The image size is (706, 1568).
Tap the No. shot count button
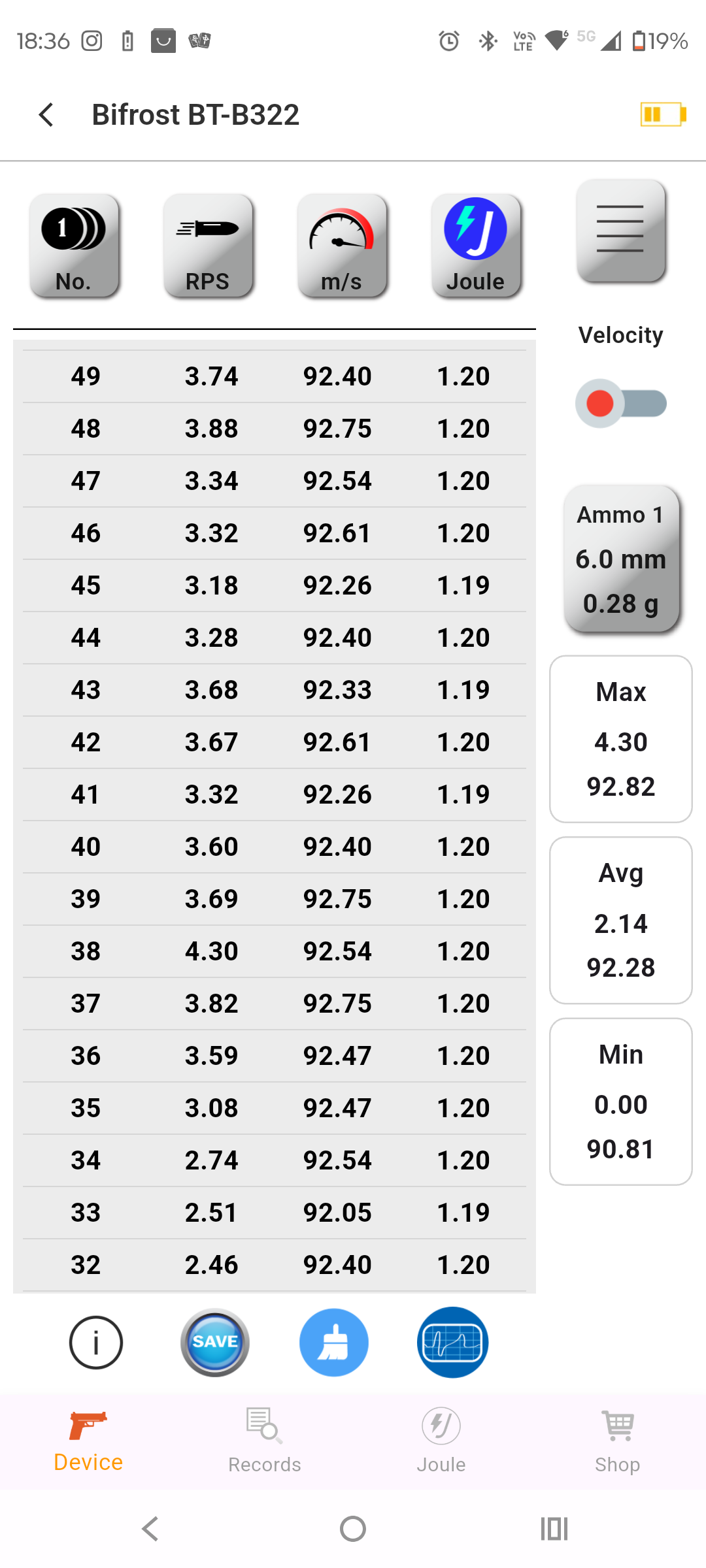[x=75, y=246]
